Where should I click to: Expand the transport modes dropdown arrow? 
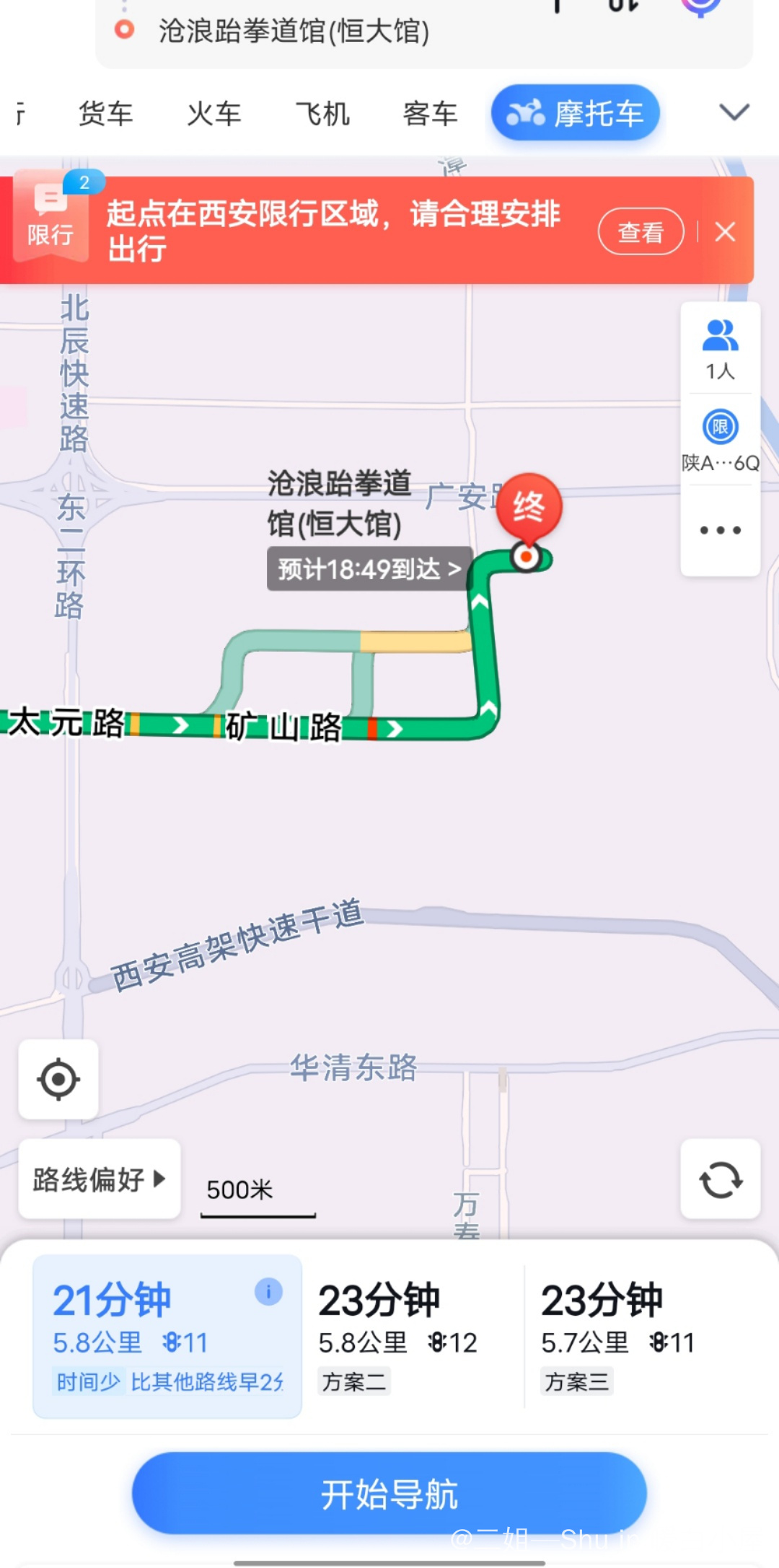pyautogui.click(x=734, y=112)
